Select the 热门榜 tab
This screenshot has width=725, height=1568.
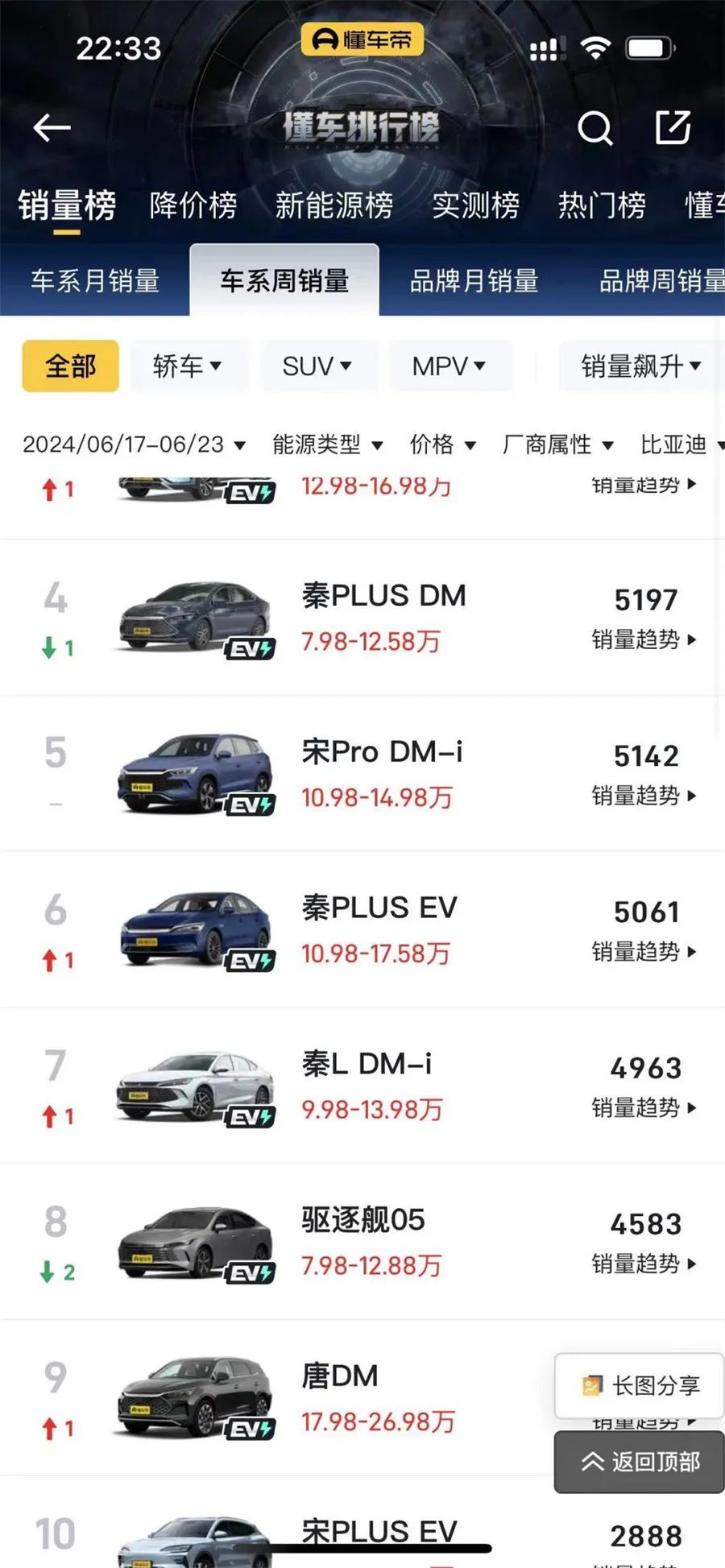coord(602,205)
